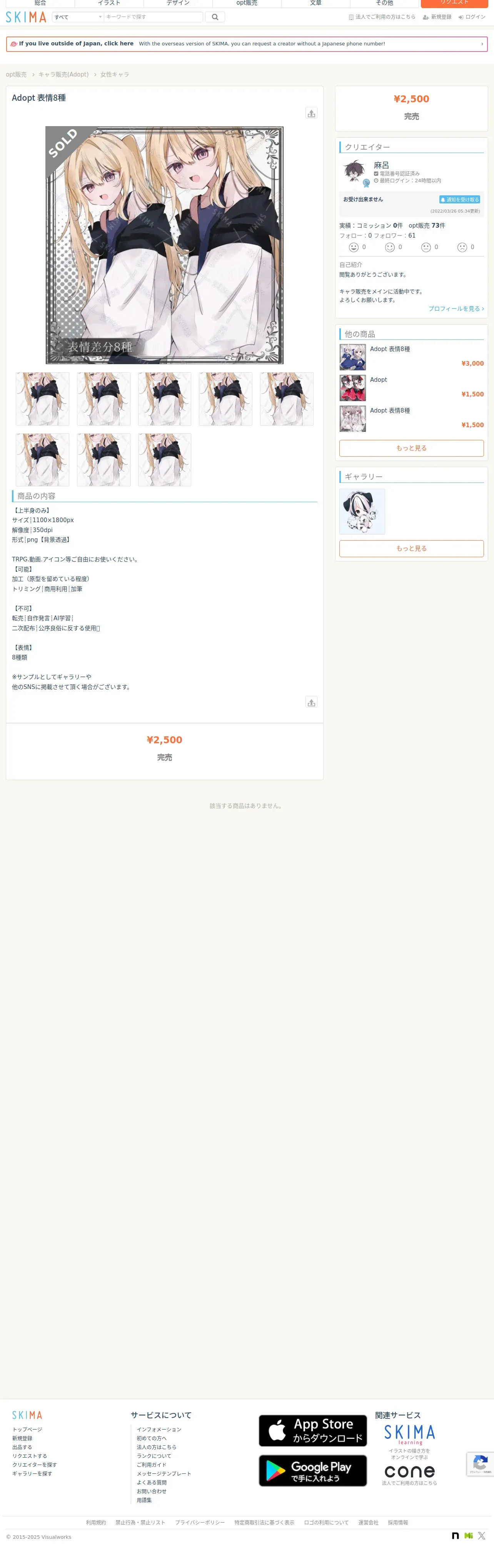The height and width of the screenshot is (1568, 494).
Task: Go to キャラ販売(Adopt) breadcrumb
Action: [63, 74]
